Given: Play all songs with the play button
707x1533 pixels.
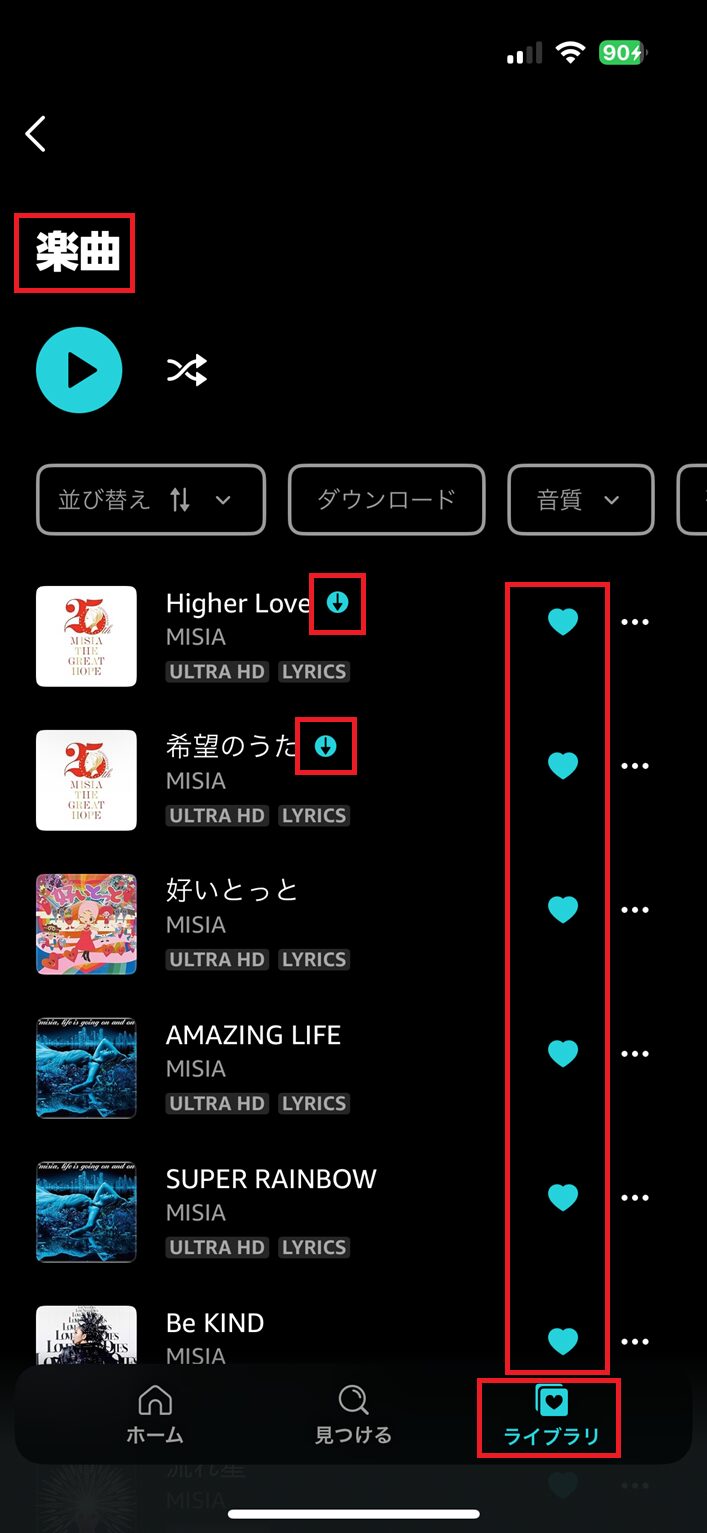Looking at the screenshot, I should tap(79, 370).
